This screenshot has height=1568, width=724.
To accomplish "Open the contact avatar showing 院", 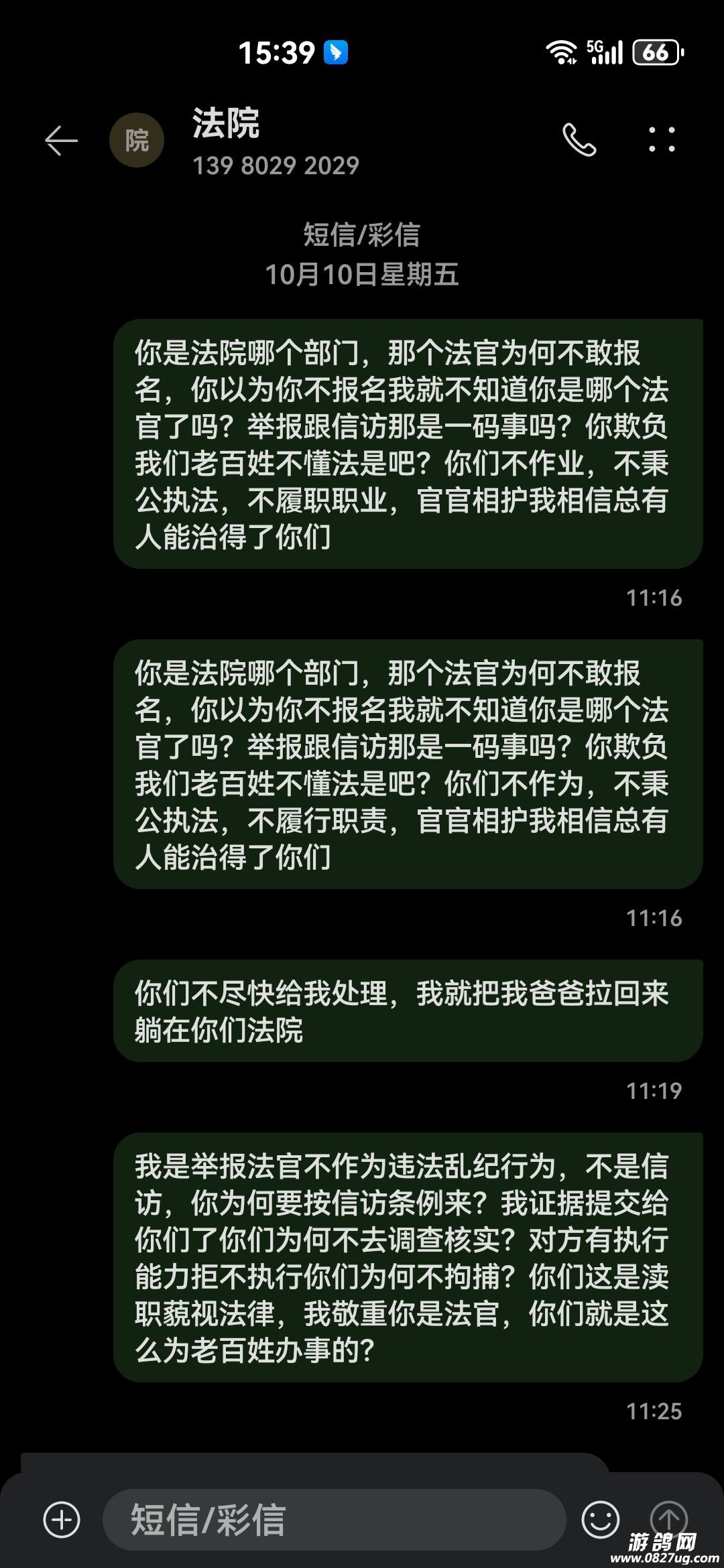I will pos(136,139).
